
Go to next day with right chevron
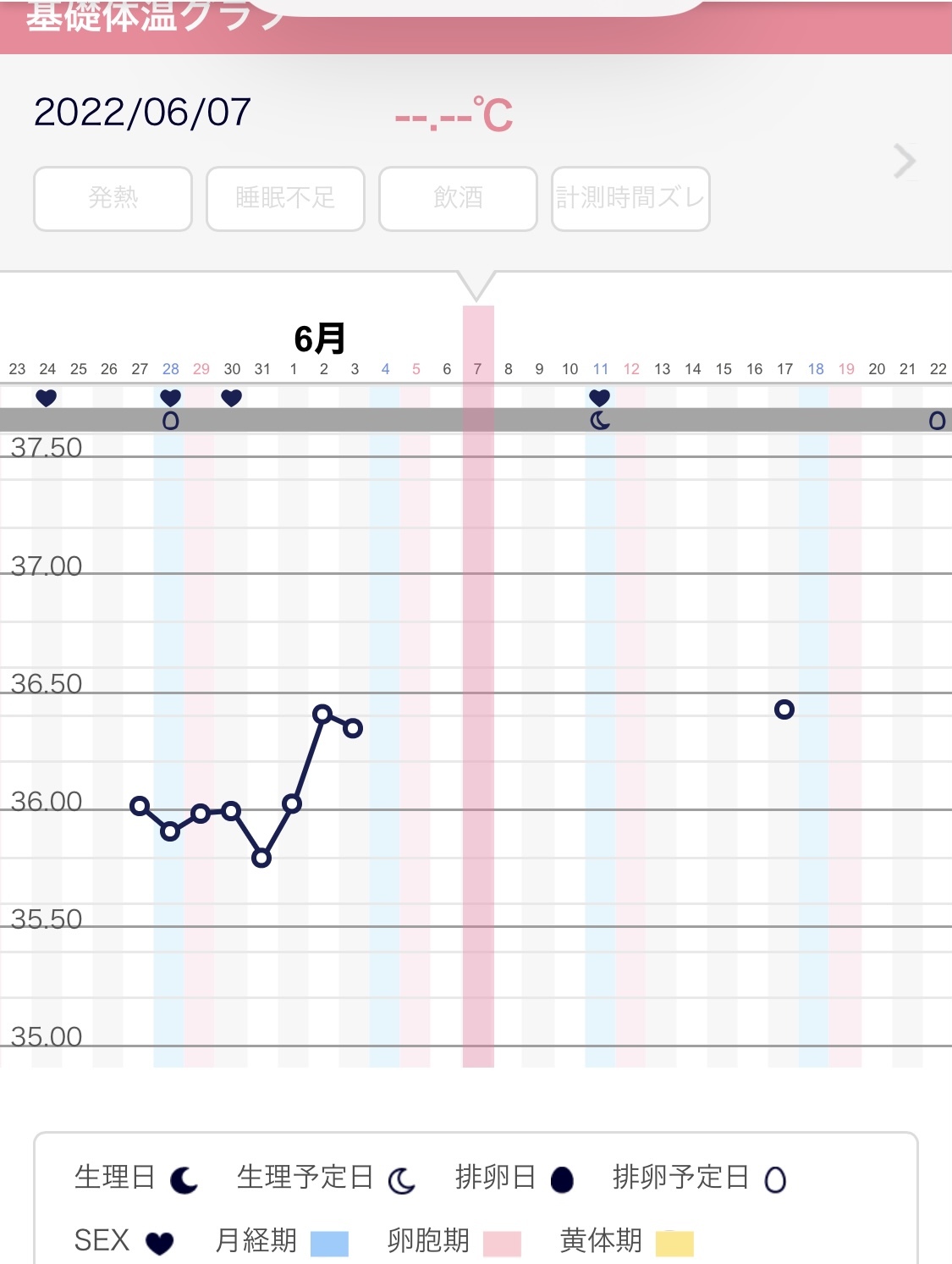click(905, 161)
